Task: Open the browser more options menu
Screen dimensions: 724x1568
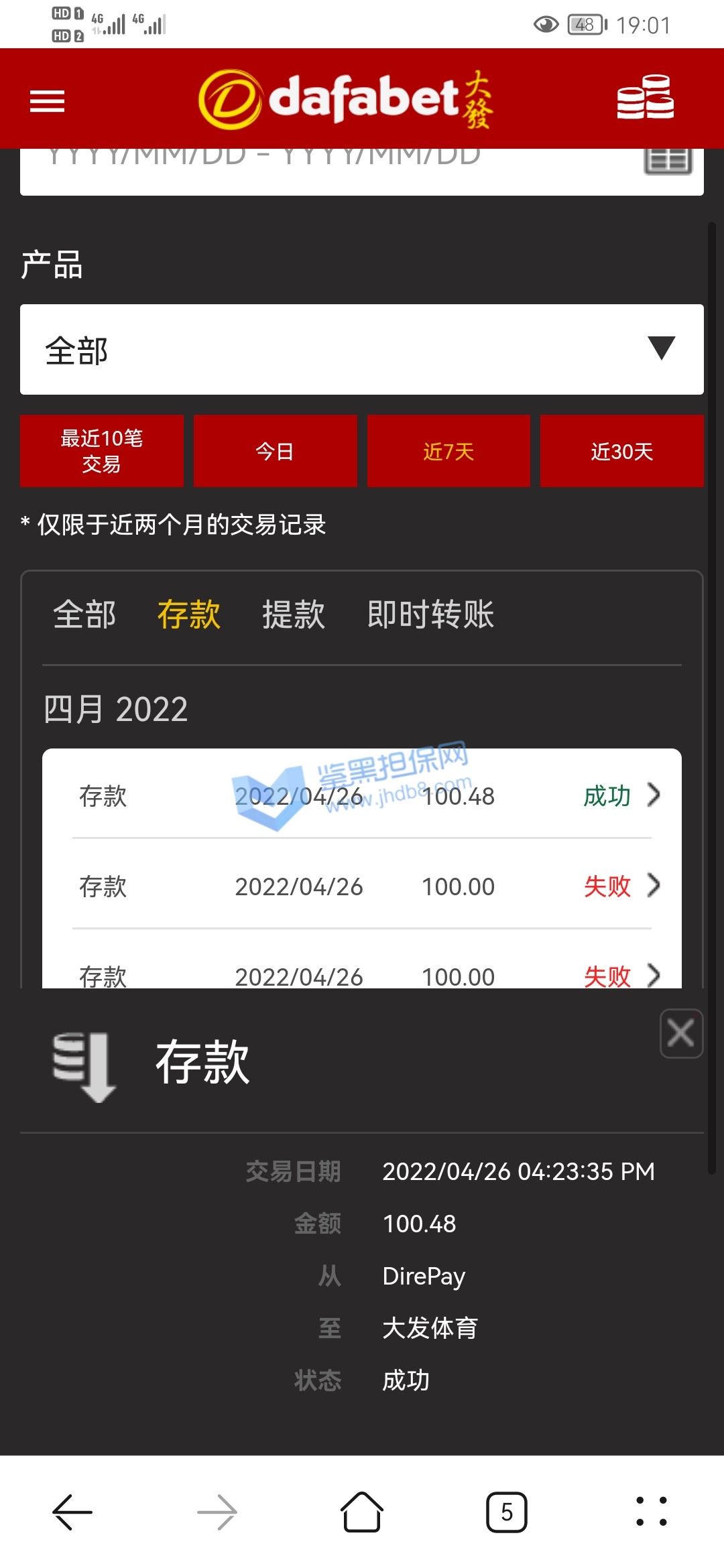Action: tap(652, 1512)
